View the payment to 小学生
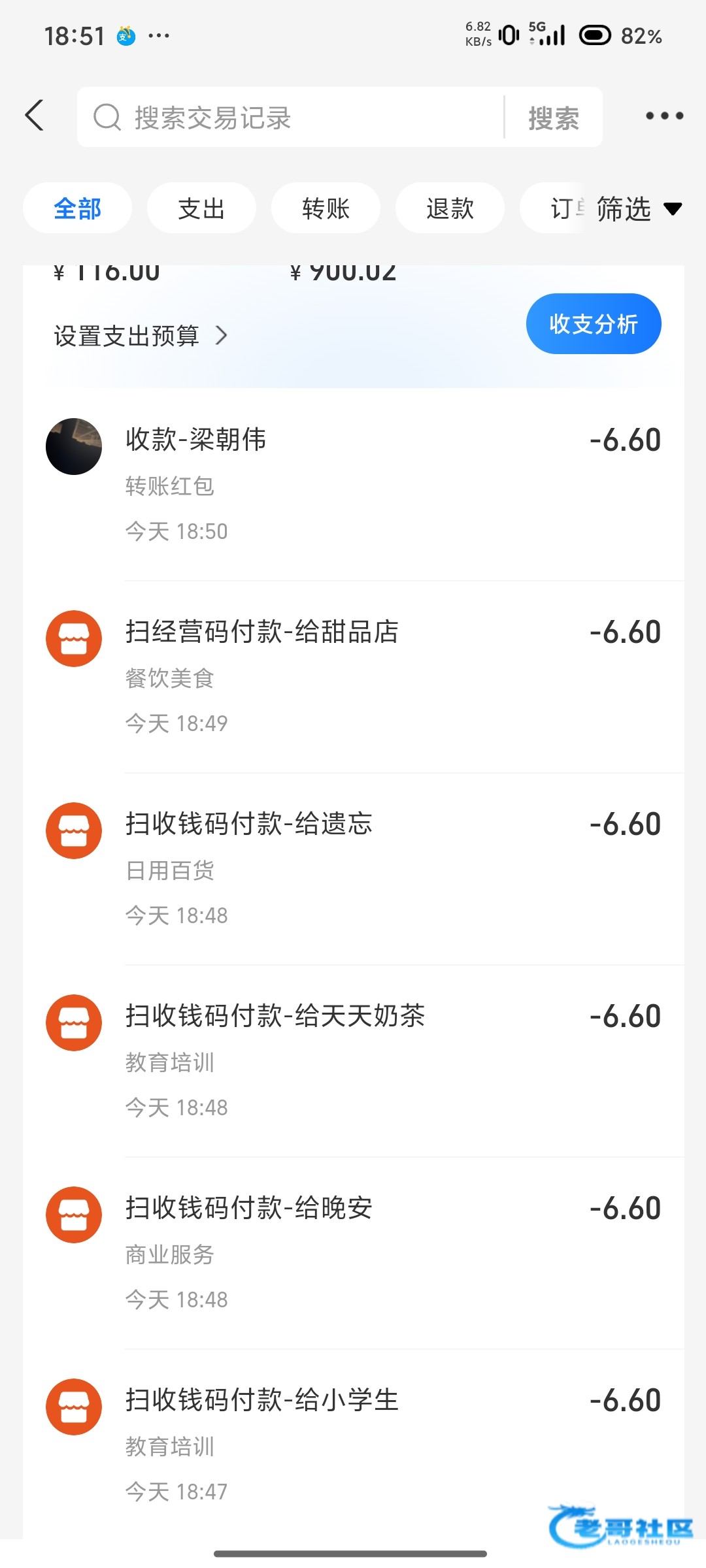Image resolution: width=706 pixels, height=1568 pixels. point(353,1445)
